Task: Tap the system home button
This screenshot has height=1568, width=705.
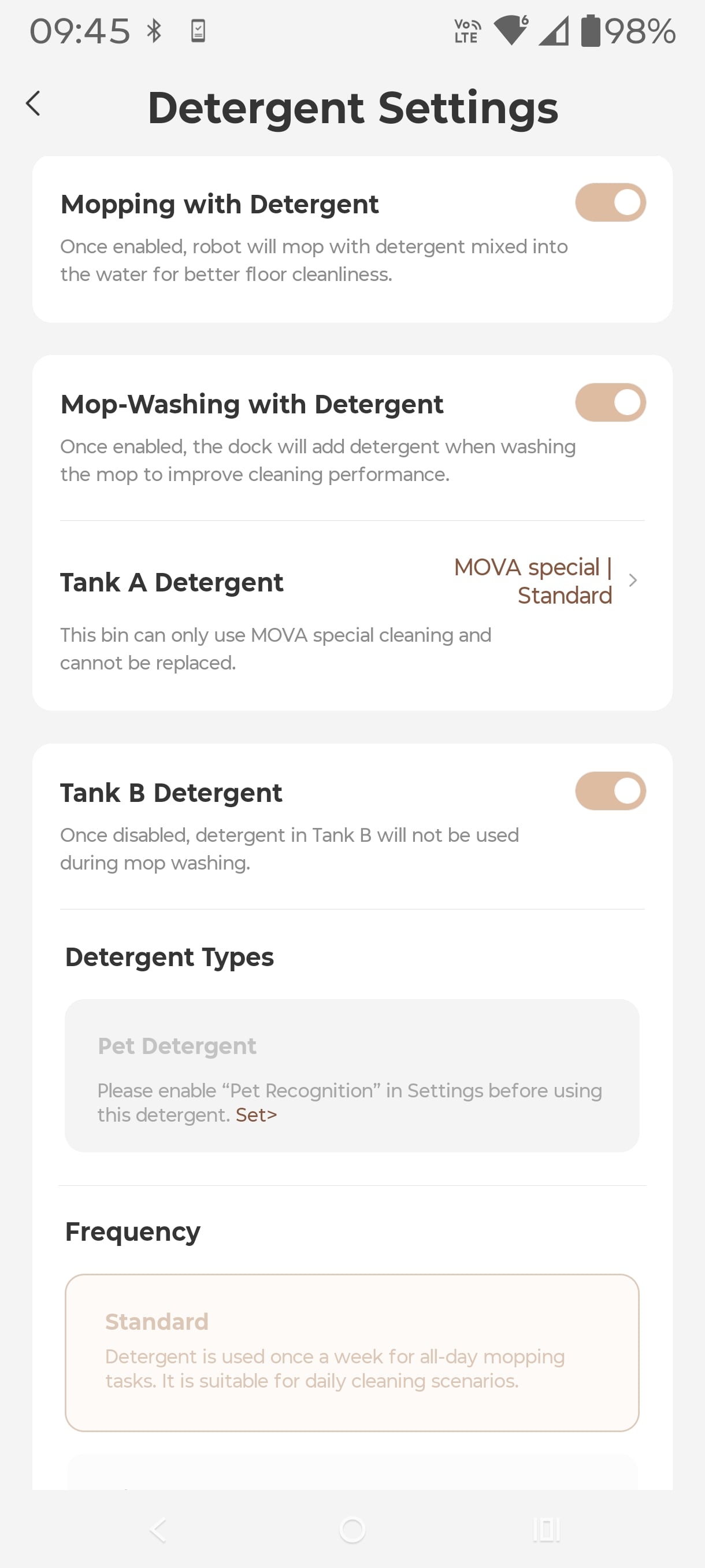Action: pyautogui.click(x=351, y=1529)
